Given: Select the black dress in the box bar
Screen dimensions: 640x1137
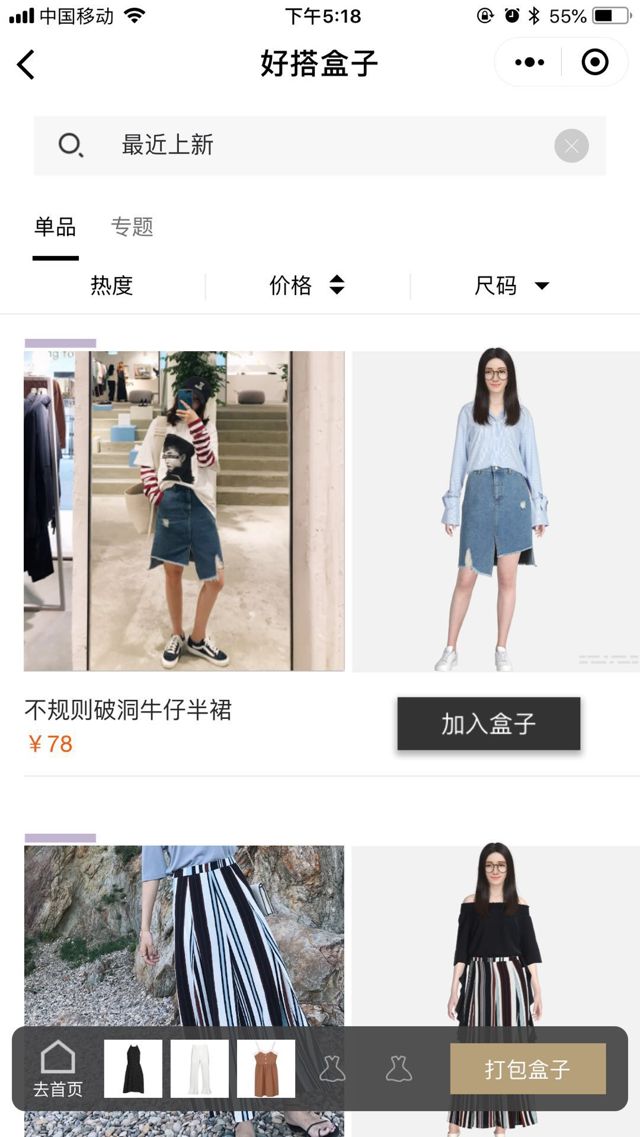Looking at the screenshot, I should pyautogui.click(x=133, y=1069).
